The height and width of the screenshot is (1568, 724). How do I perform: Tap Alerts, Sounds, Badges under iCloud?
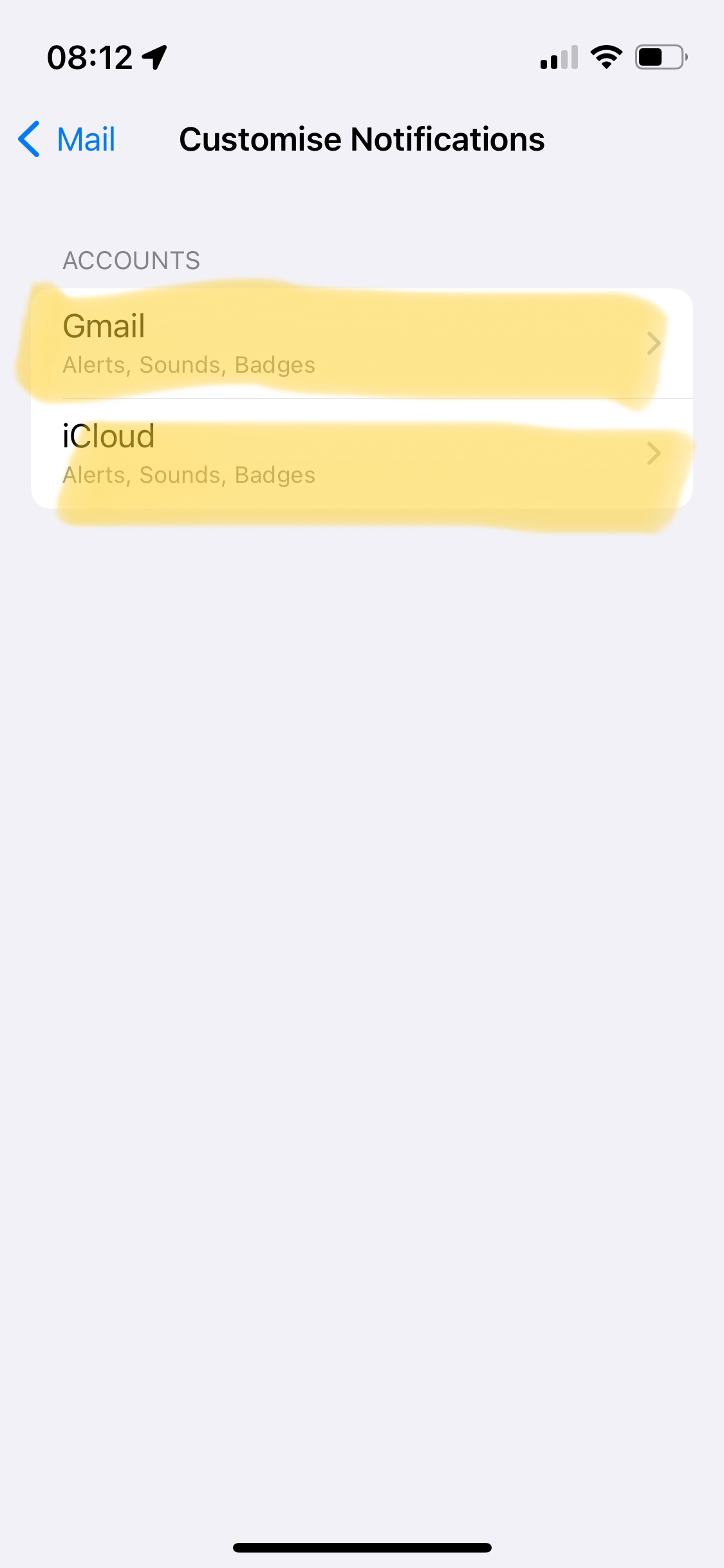coord(189,474)
